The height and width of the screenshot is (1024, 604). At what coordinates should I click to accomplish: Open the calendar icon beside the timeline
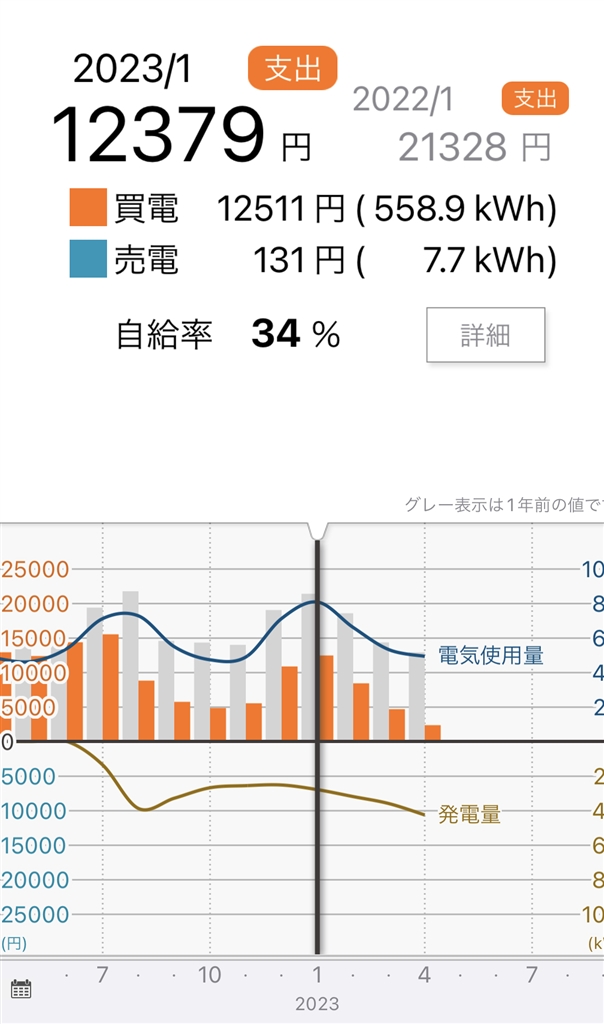(x=21, y=989)
